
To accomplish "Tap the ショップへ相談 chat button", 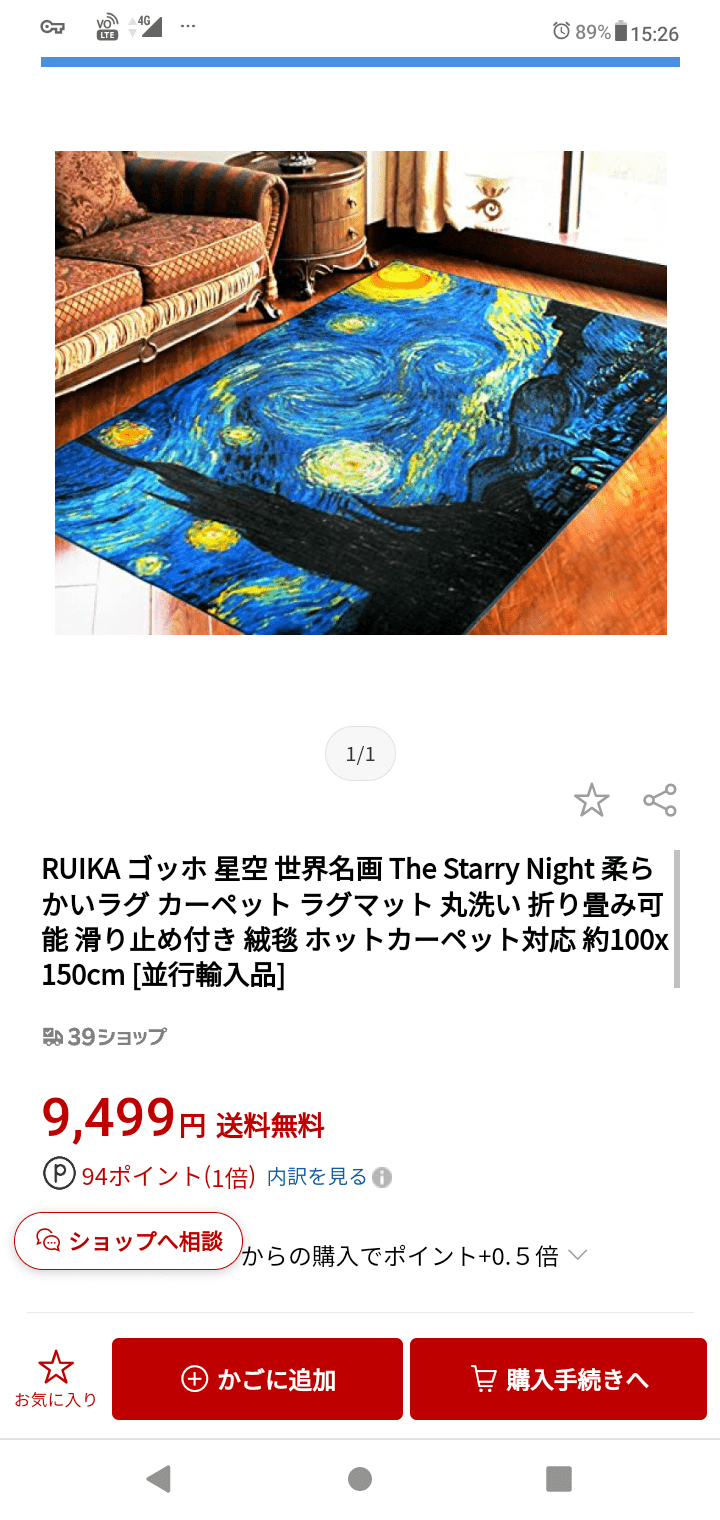I will (128, 1241).
